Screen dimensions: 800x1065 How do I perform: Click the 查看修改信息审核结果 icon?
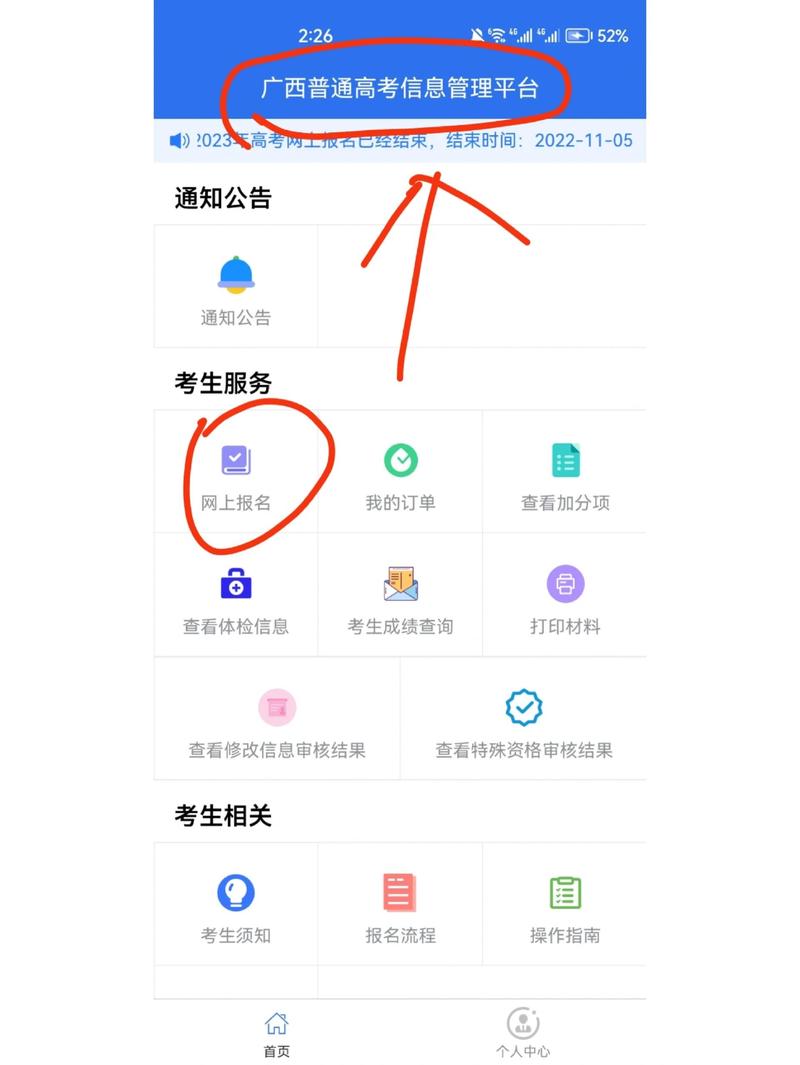point(276,718)
